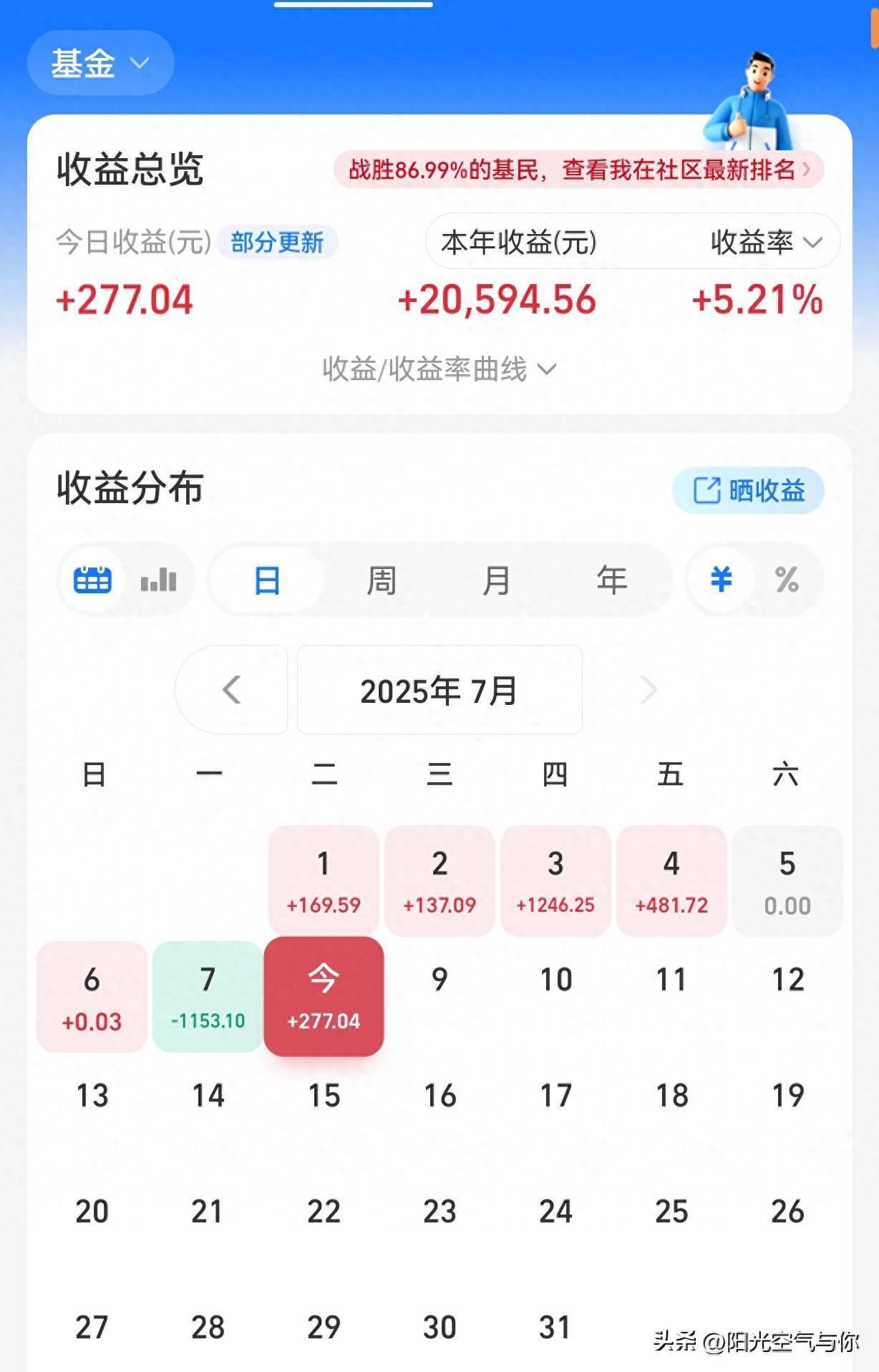This screenshot has width=879, height=1372.
Task: Switch to bar chart view of income
Action: (x=156, y=580)
